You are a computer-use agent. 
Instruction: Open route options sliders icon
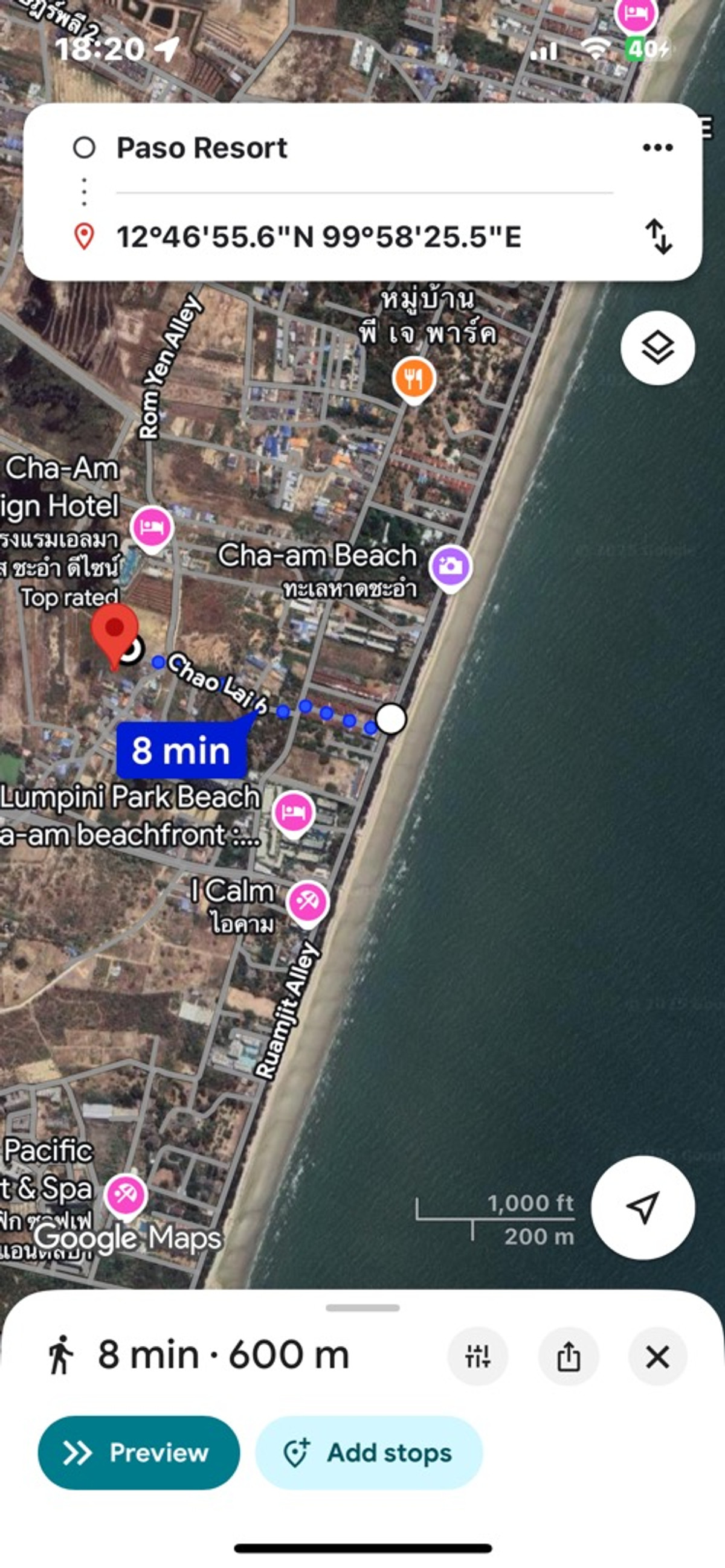point(478,1357)
